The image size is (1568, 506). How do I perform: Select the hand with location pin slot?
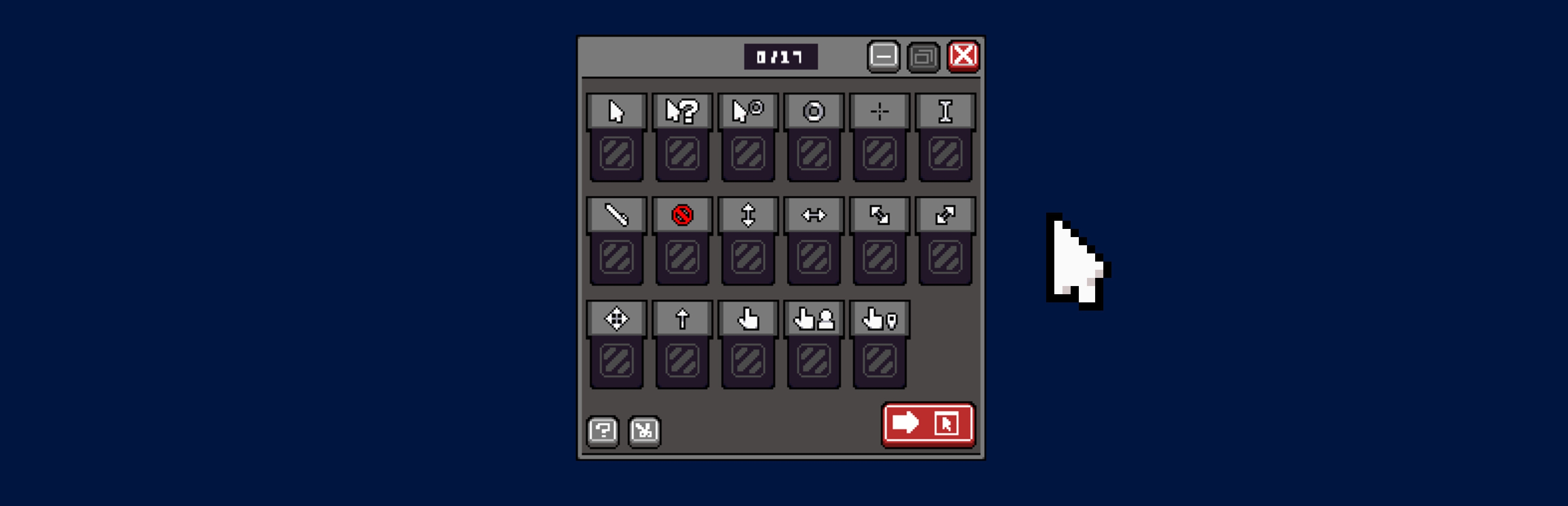pyautogui.click(x=879, y=344)
